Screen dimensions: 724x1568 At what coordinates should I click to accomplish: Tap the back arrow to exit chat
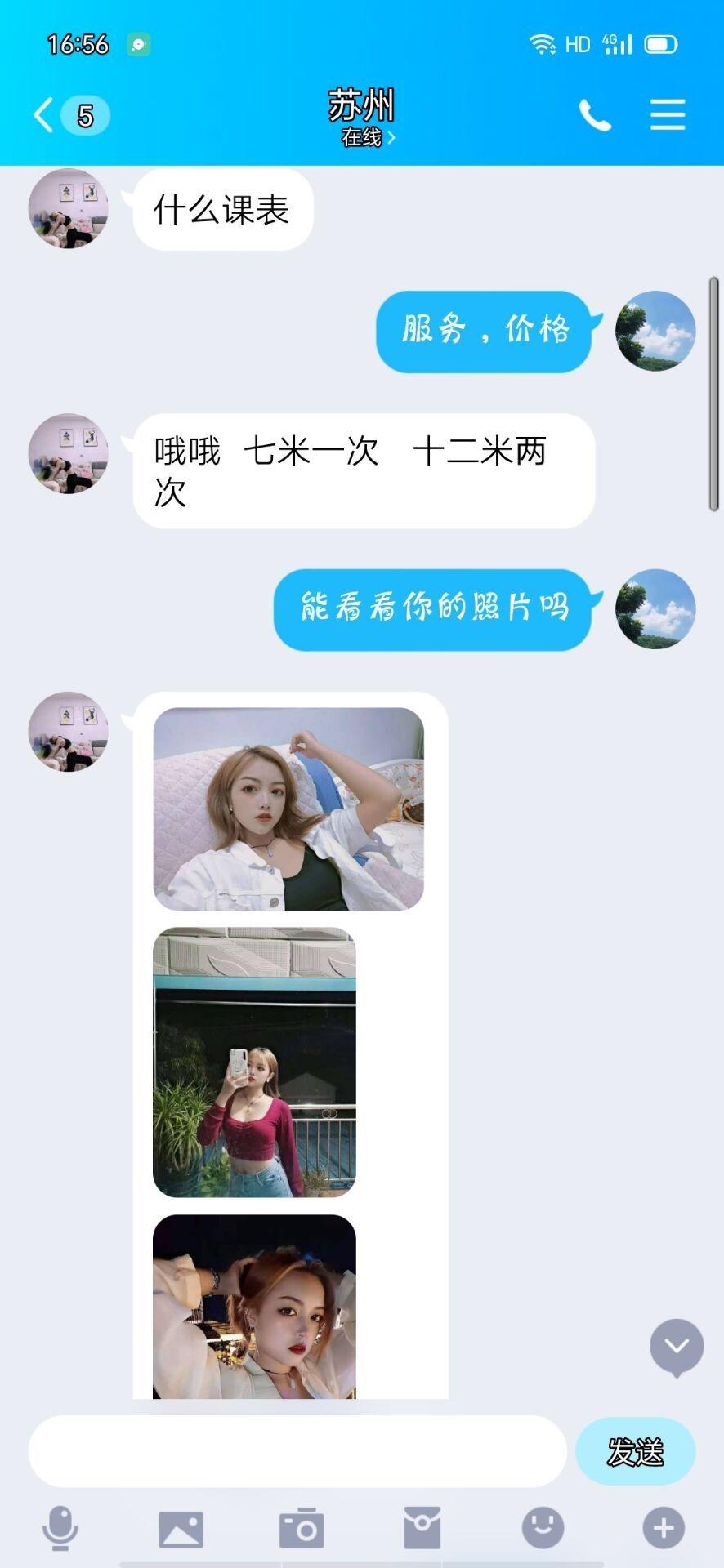pos(41,115)
